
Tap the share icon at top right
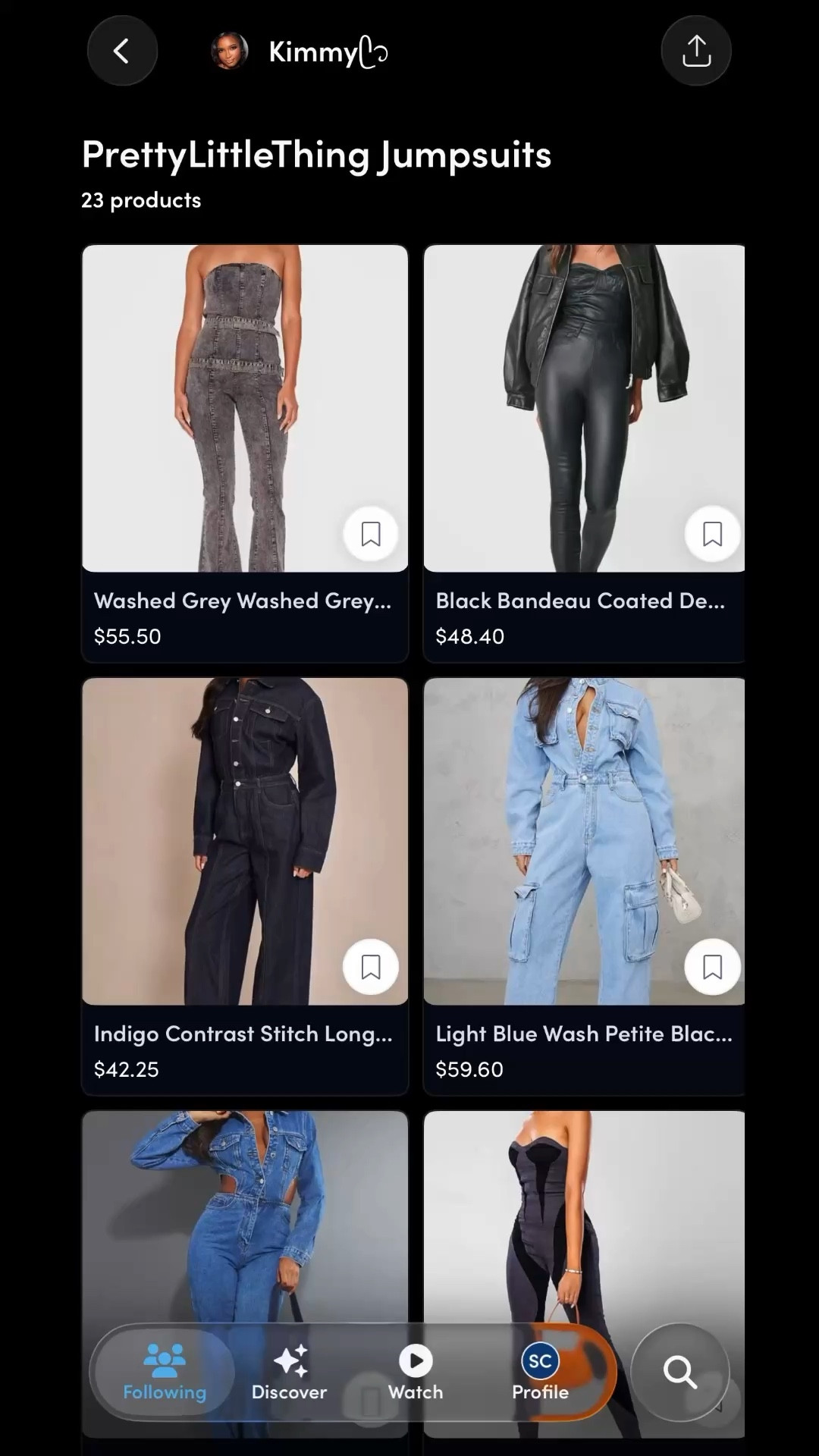[x=695, y=50]
